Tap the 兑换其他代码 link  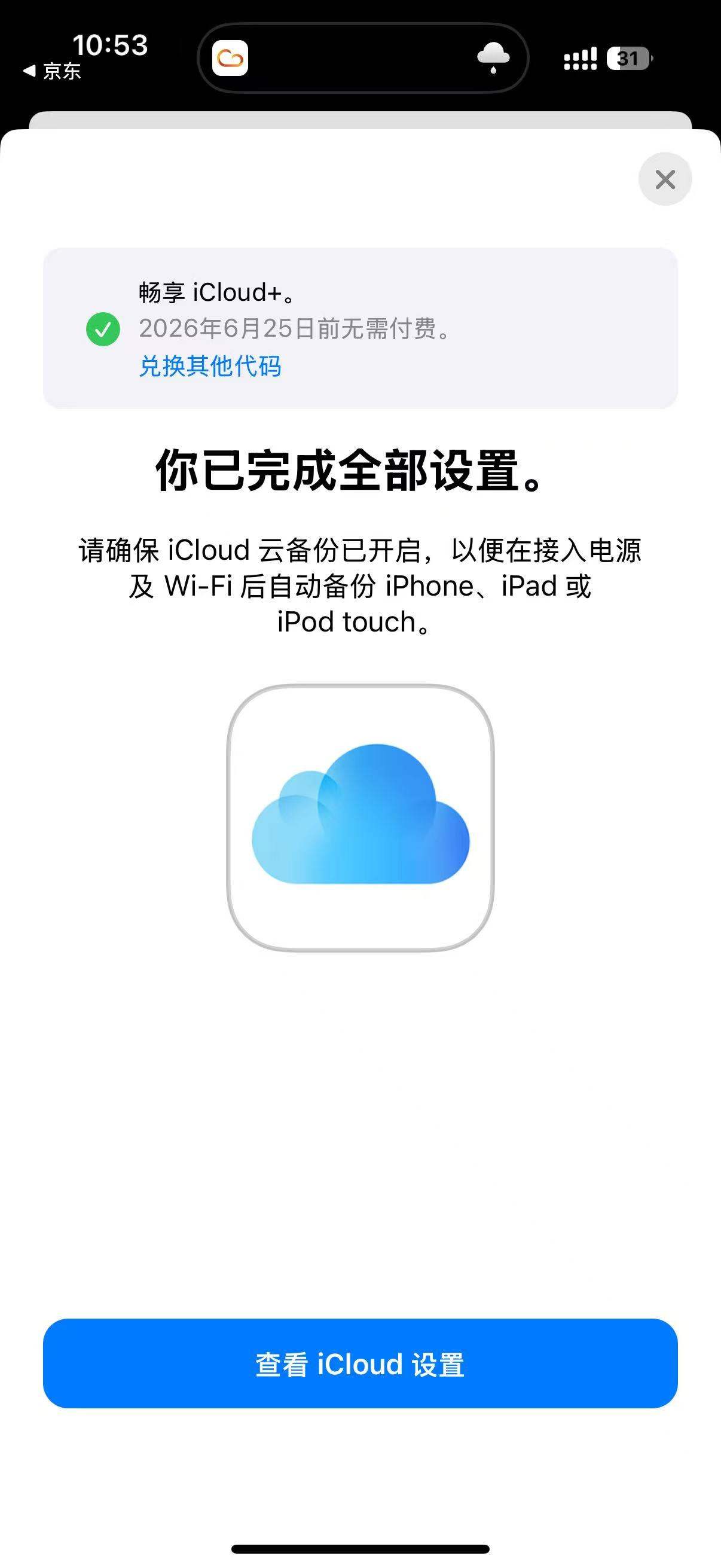click(210, 366)
